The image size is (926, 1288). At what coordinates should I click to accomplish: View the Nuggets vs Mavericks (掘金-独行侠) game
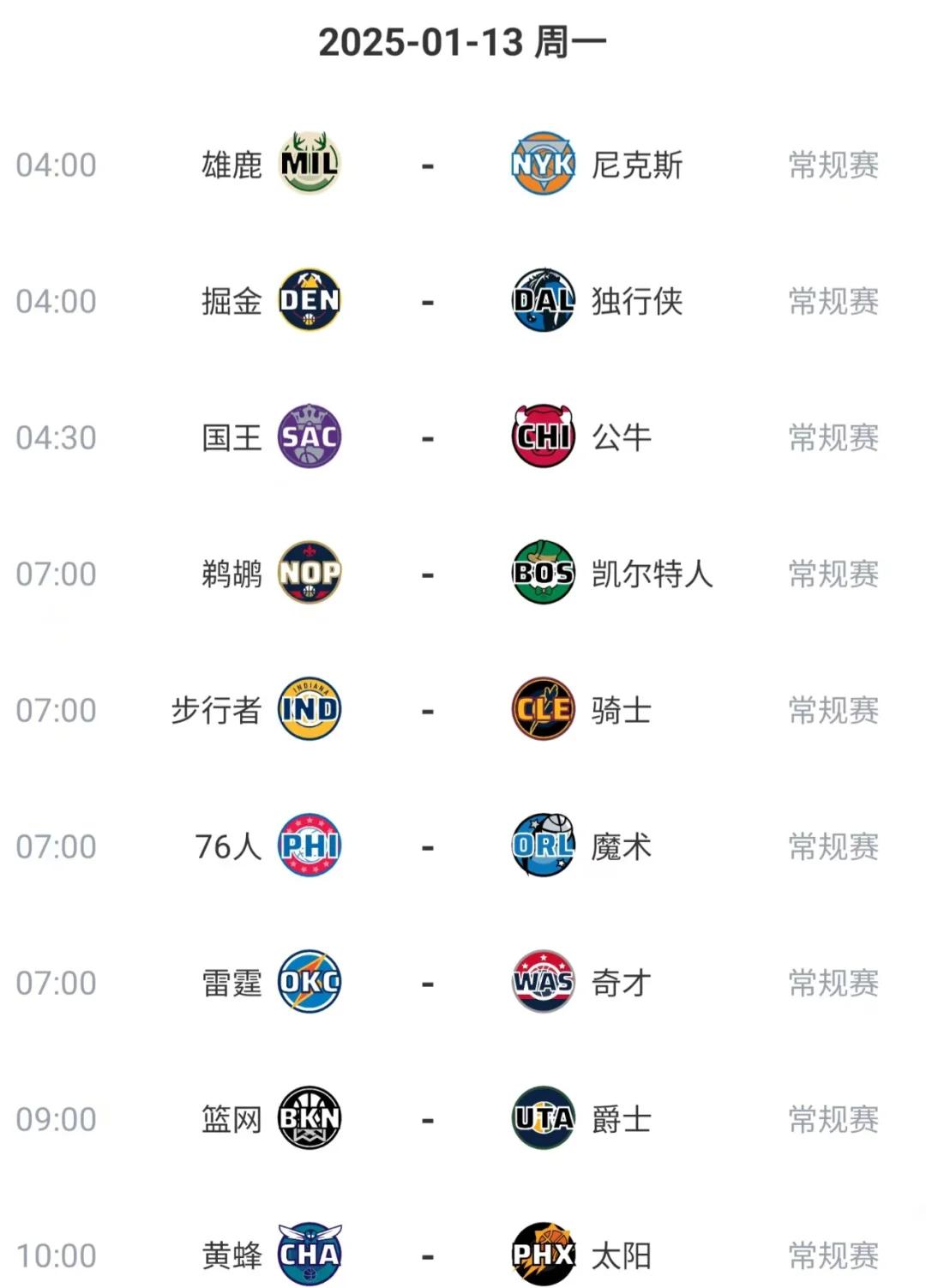coord(427,301)
